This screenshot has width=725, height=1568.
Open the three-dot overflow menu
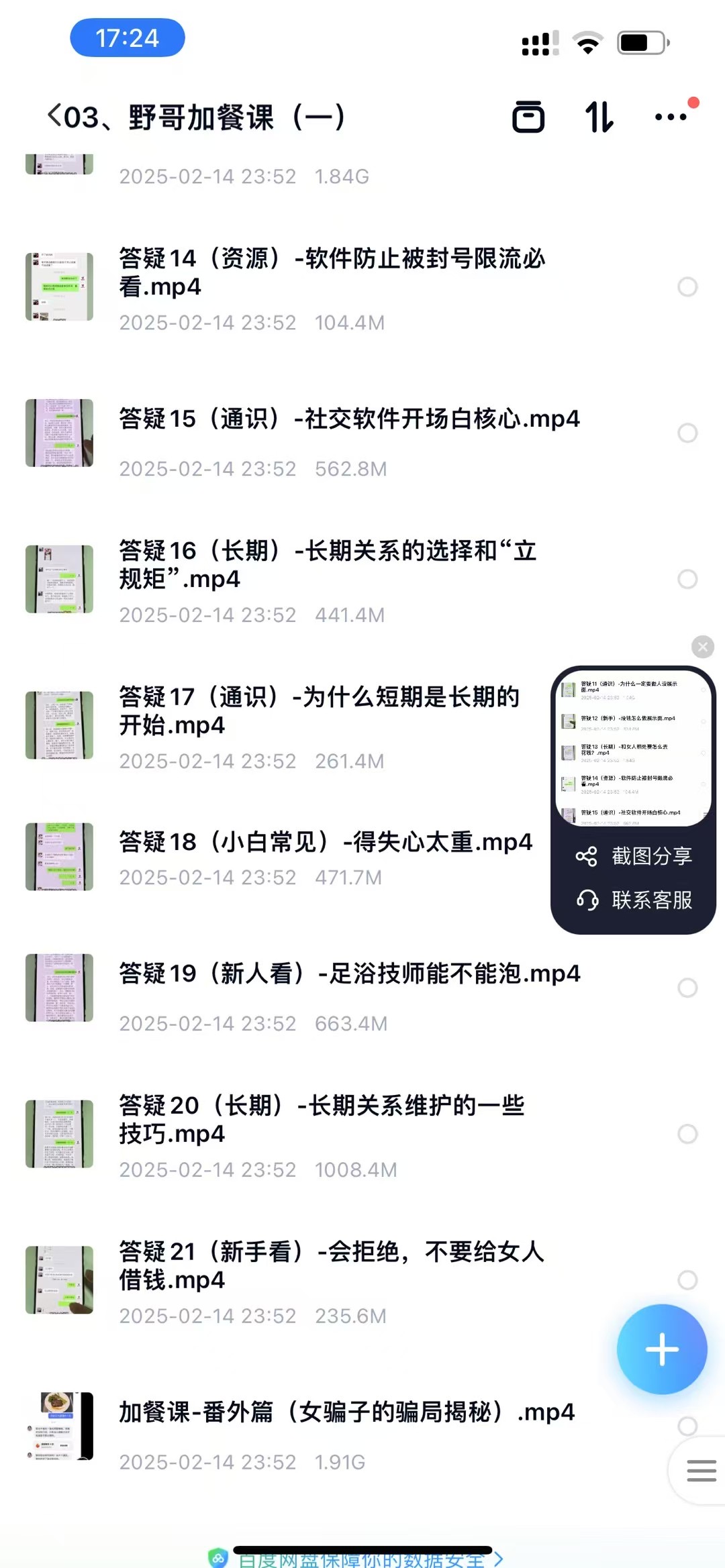[x=671, y=117]
